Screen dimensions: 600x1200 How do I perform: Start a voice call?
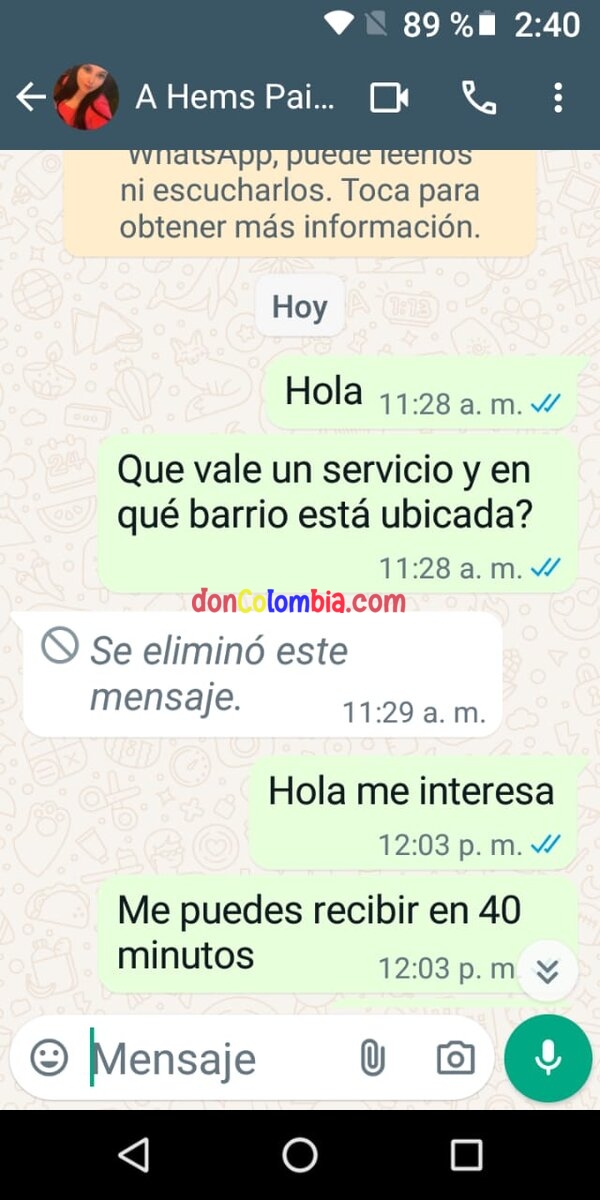click(478, 97)
